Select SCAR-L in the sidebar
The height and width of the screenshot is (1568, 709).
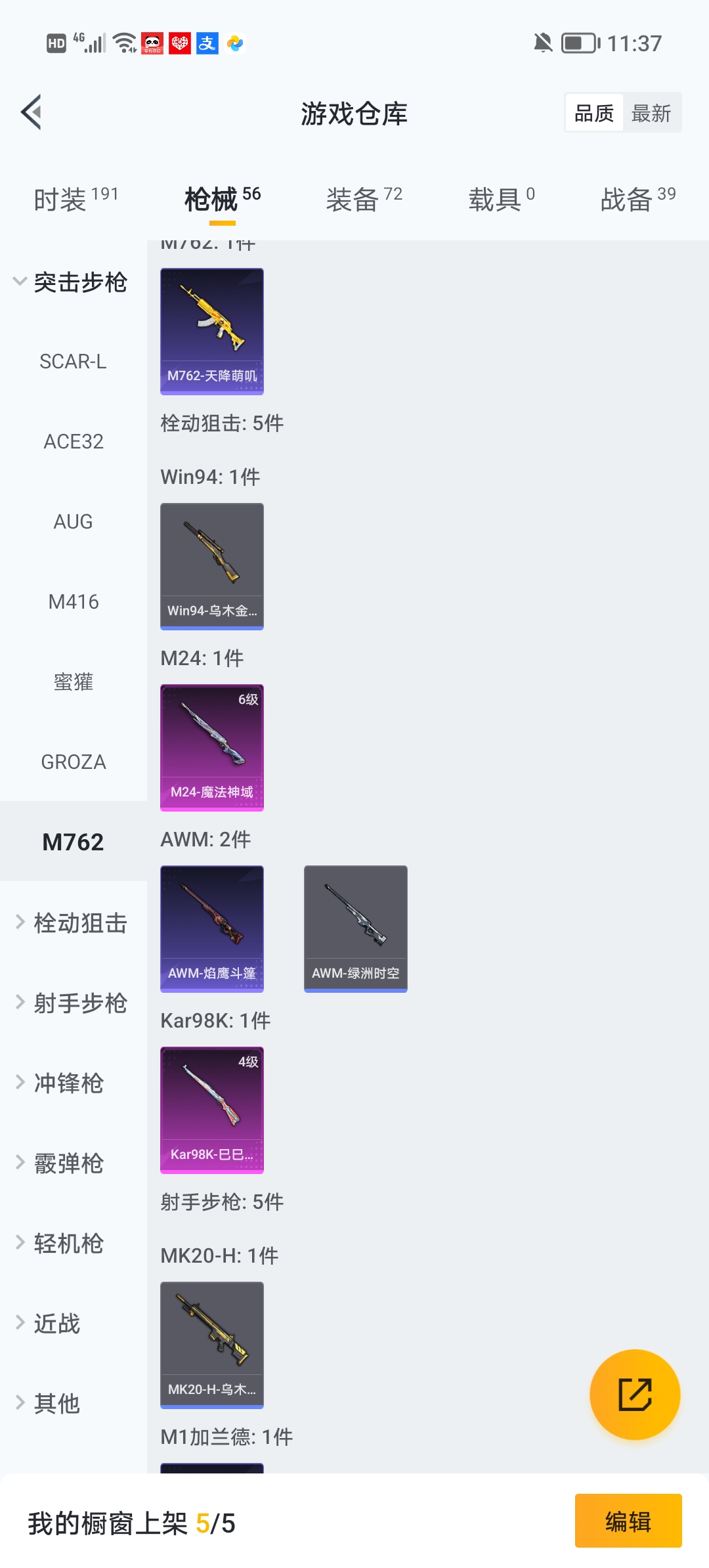pos(73,362)
